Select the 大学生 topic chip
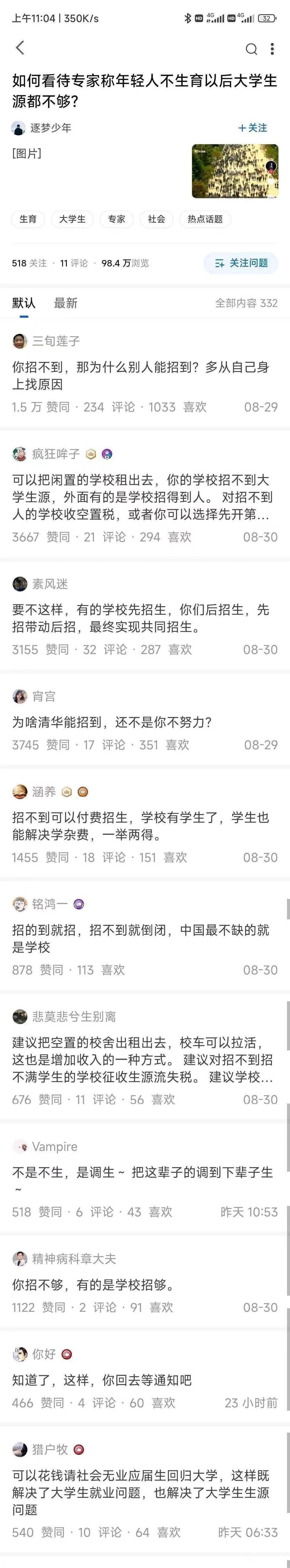Viewport: 290px width, 1568px height. coord(72,219)
